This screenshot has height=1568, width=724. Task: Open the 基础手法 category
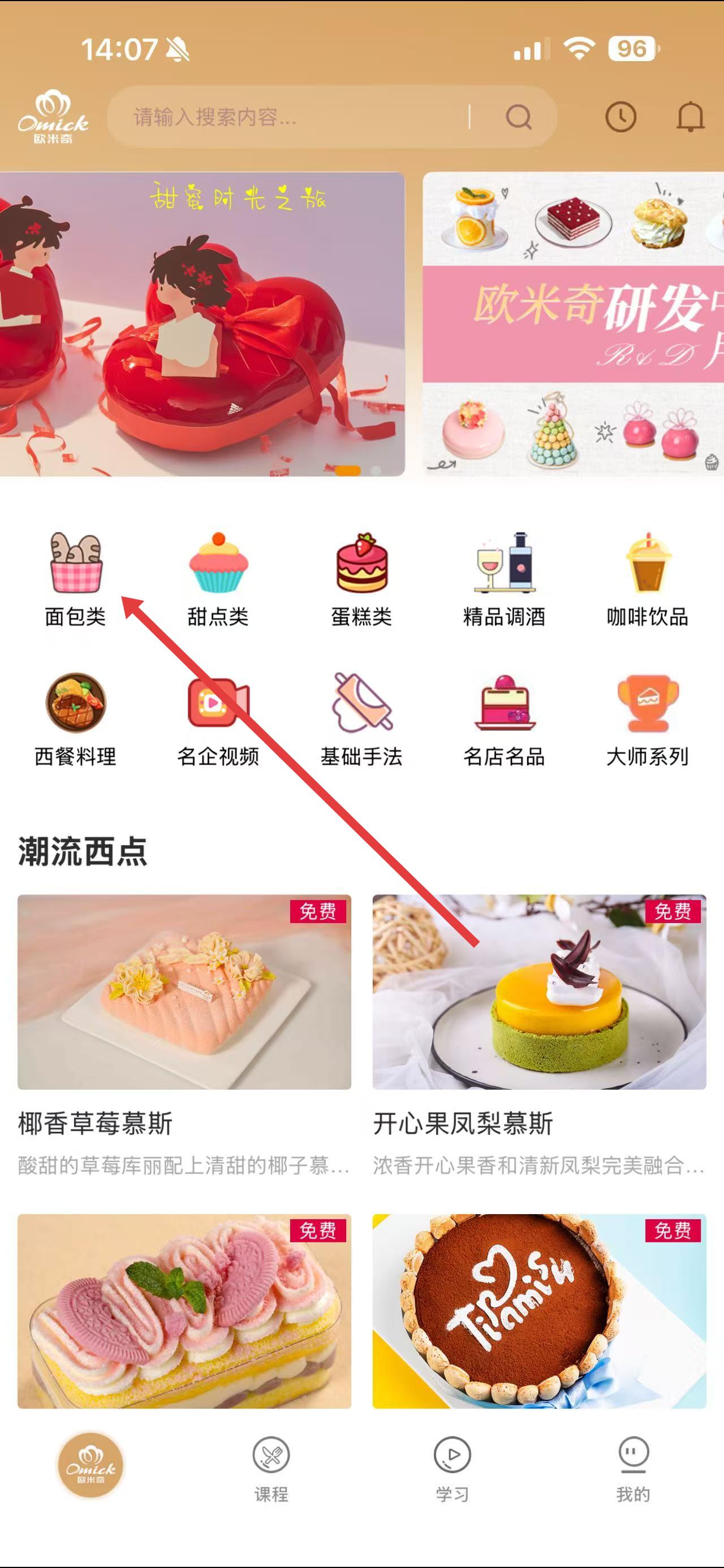361,719
